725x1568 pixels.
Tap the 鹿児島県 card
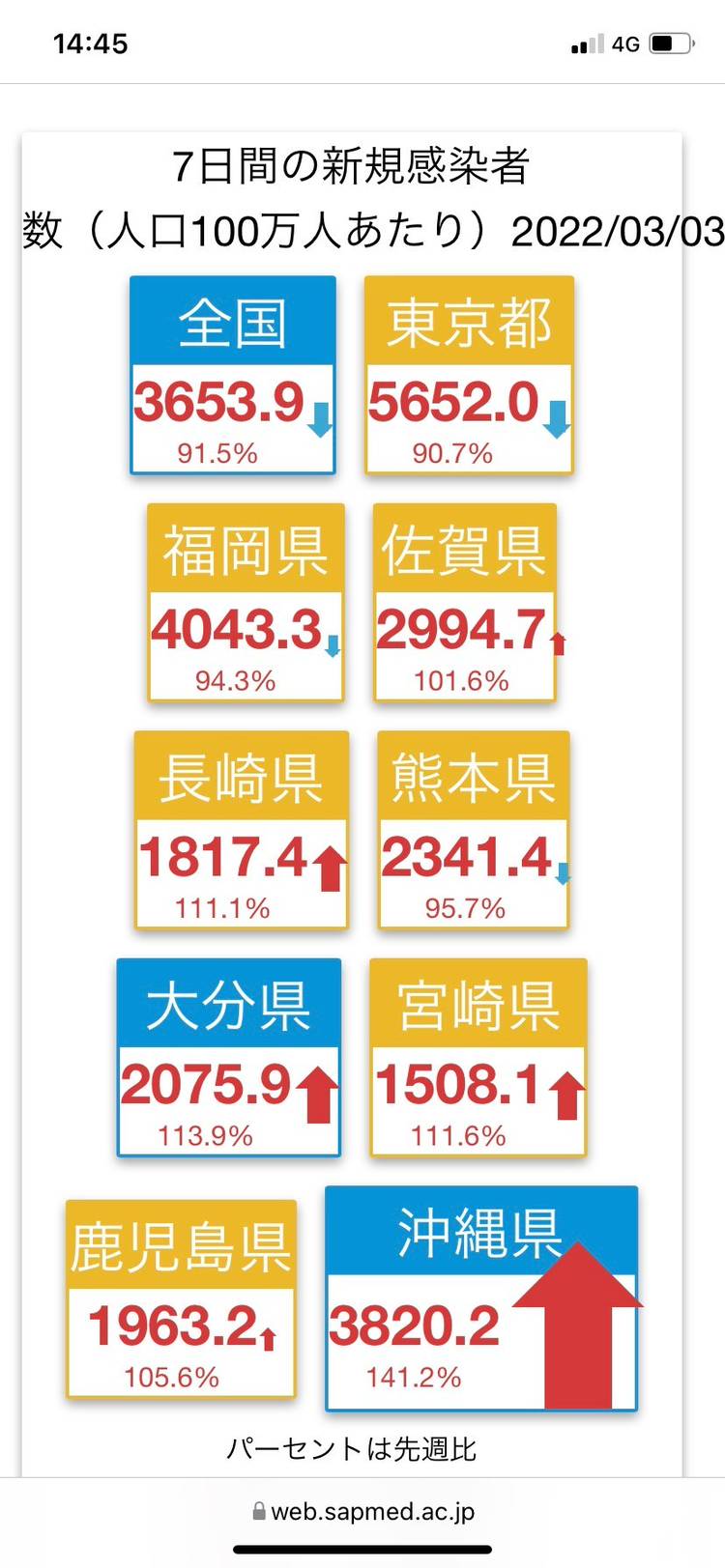click(x=181, y=1299)
